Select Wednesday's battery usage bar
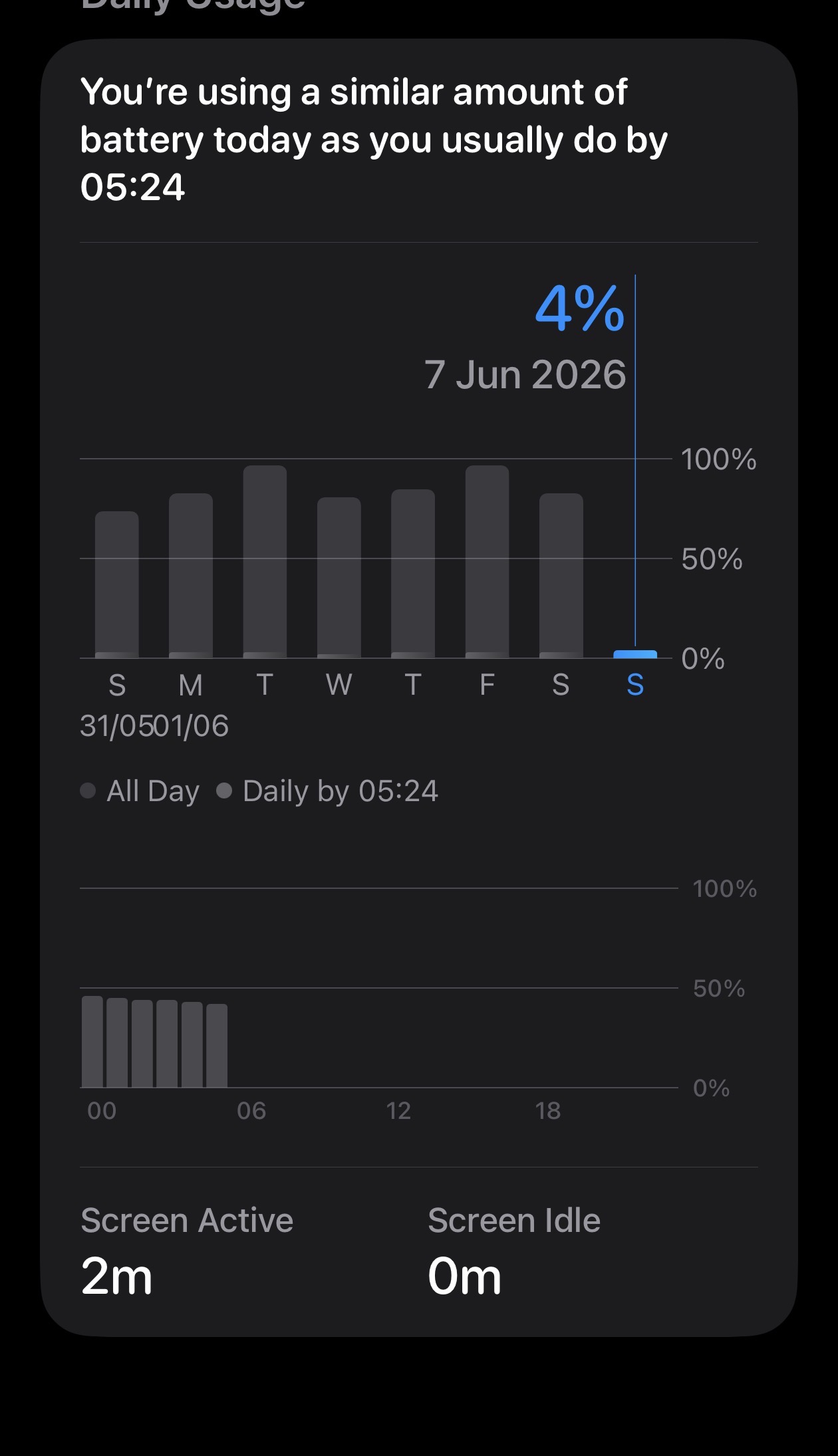 [339, 578]
